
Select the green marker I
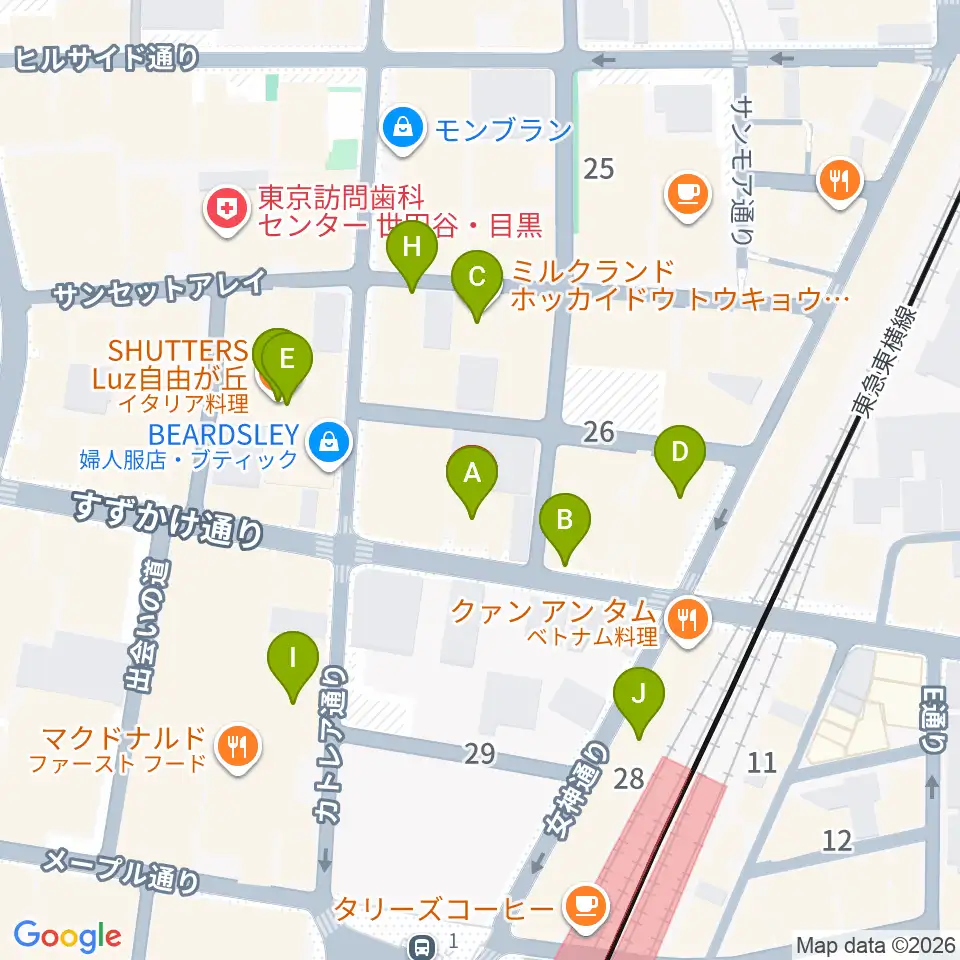[x=293, y=667]
